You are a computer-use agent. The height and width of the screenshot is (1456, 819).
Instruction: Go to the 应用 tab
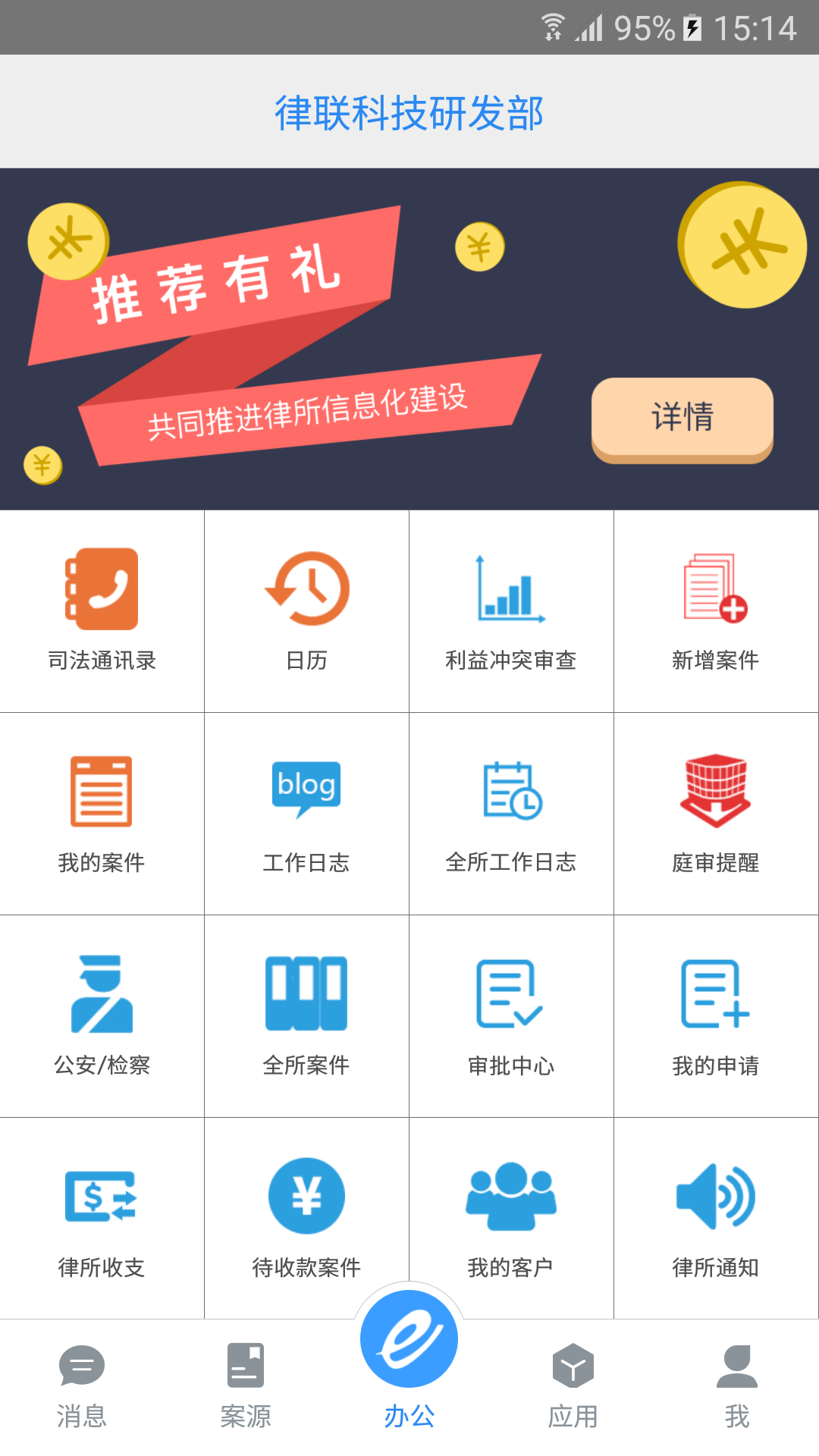click(573, 1387)
